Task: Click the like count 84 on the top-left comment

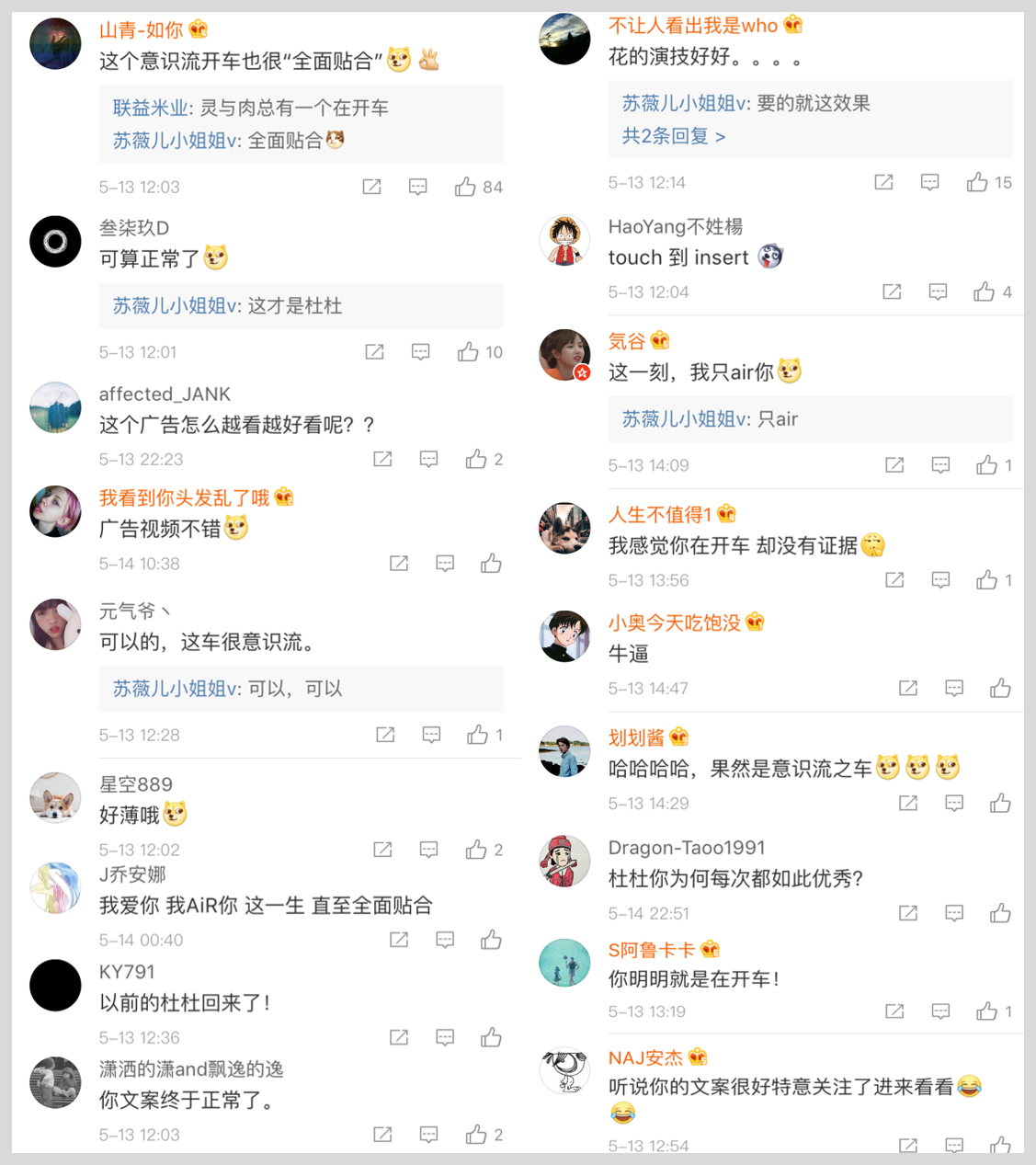Action: pyautogui.click(x=494, y=187)
